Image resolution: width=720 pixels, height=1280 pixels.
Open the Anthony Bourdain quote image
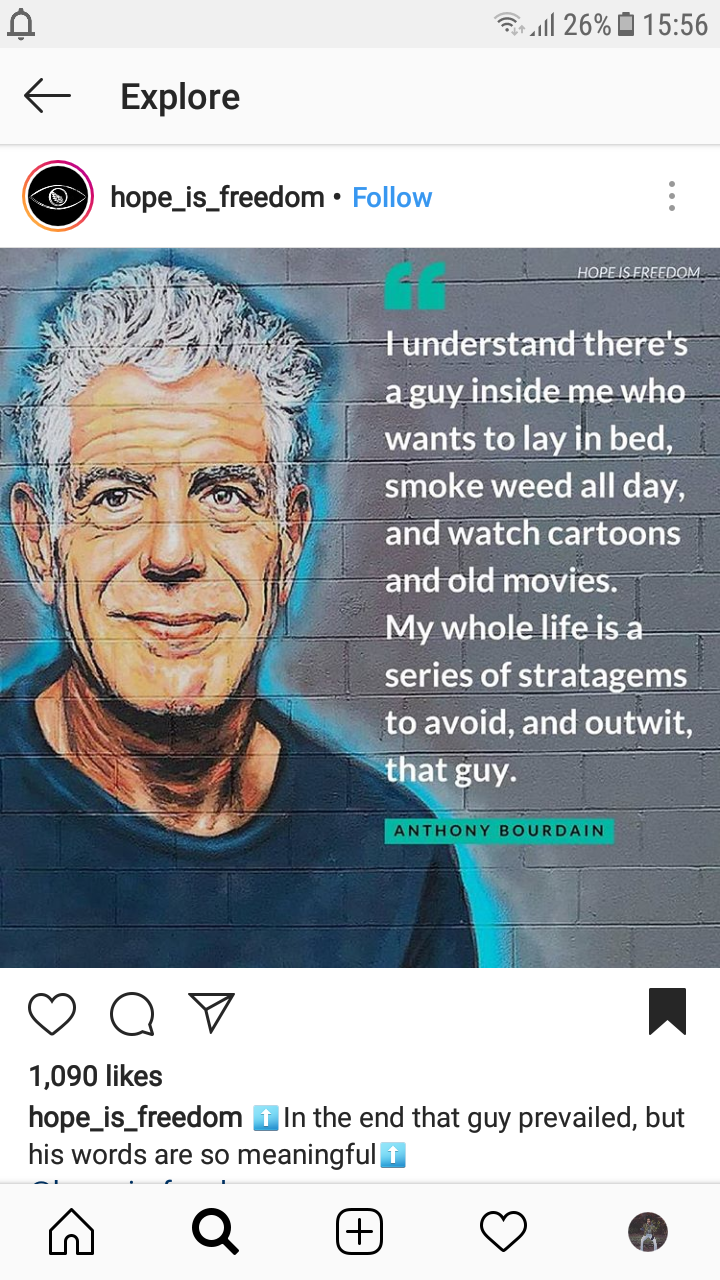[360, 607]
